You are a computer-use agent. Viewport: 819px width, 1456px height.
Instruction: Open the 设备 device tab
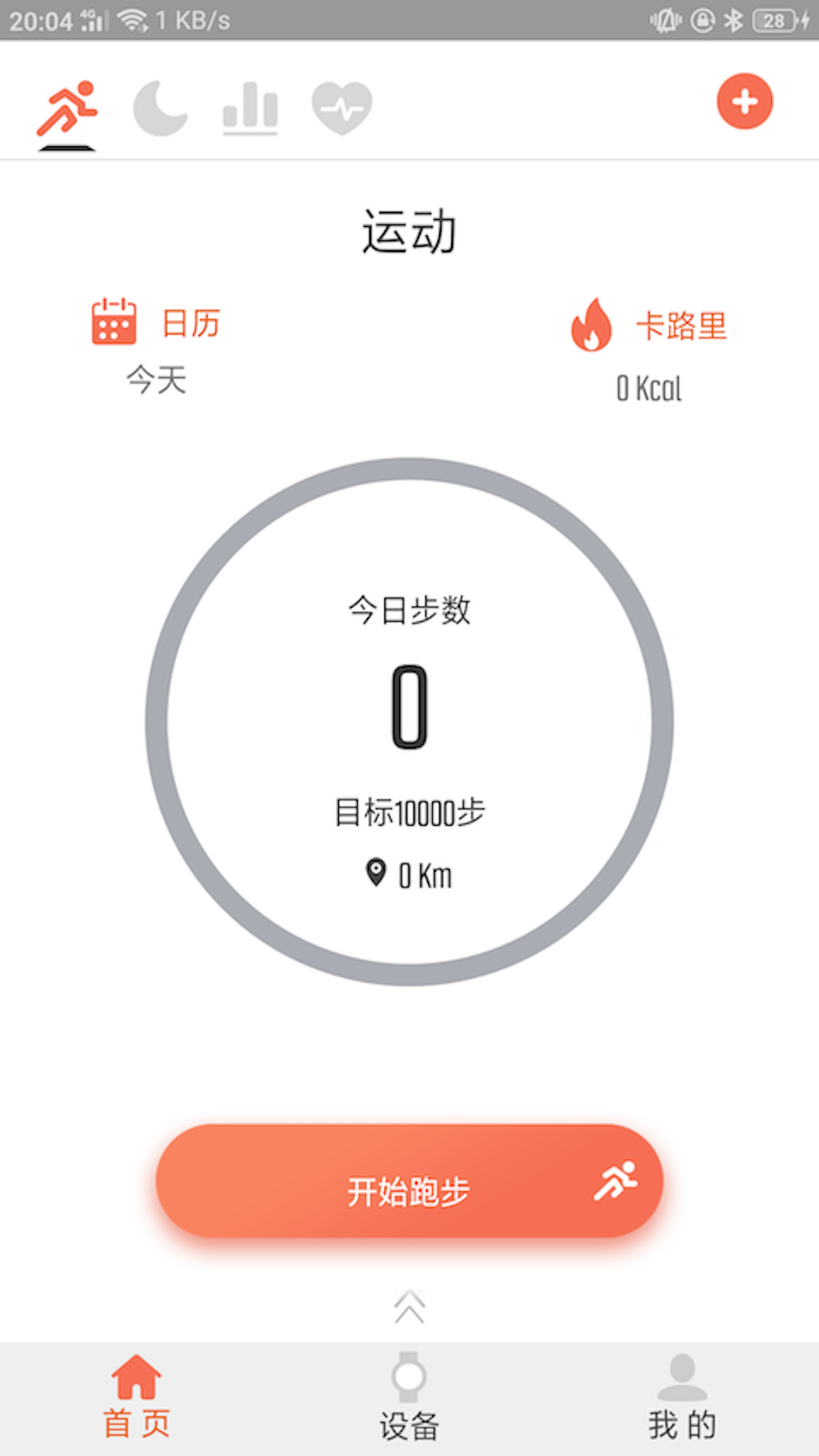tap(409, 1397)
